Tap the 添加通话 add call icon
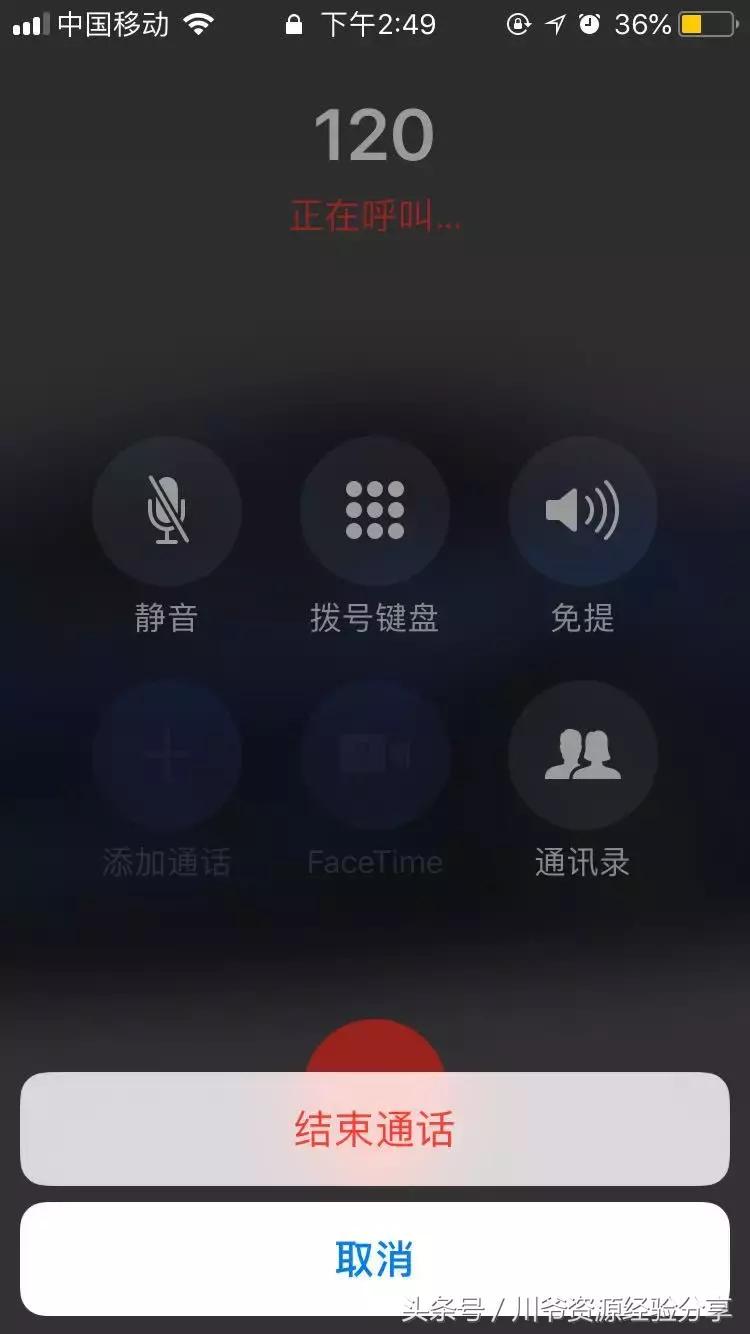The height and width of the screenshot is (1334, 750). point(167,757)
